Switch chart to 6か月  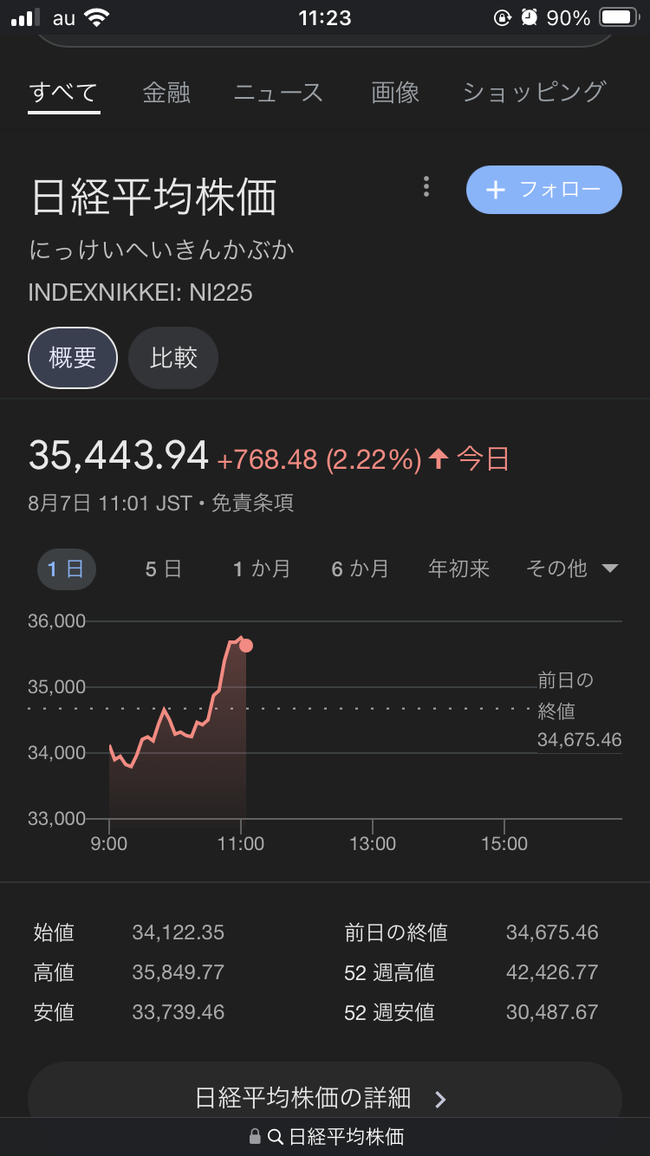(x=360, y=569)
